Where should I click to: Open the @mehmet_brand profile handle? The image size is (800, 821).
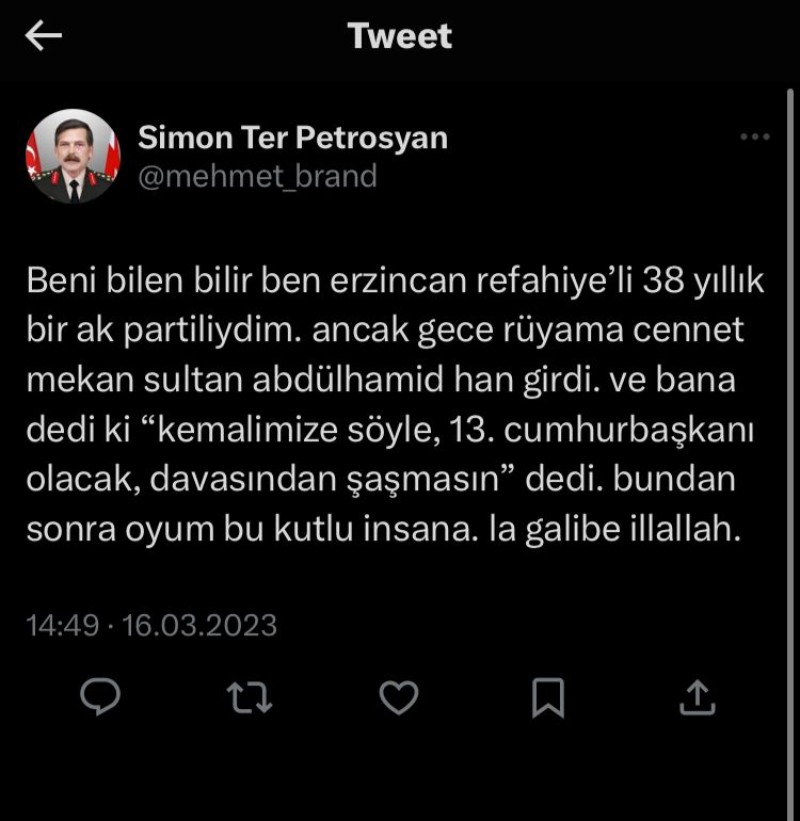click(x=257, y=176)
